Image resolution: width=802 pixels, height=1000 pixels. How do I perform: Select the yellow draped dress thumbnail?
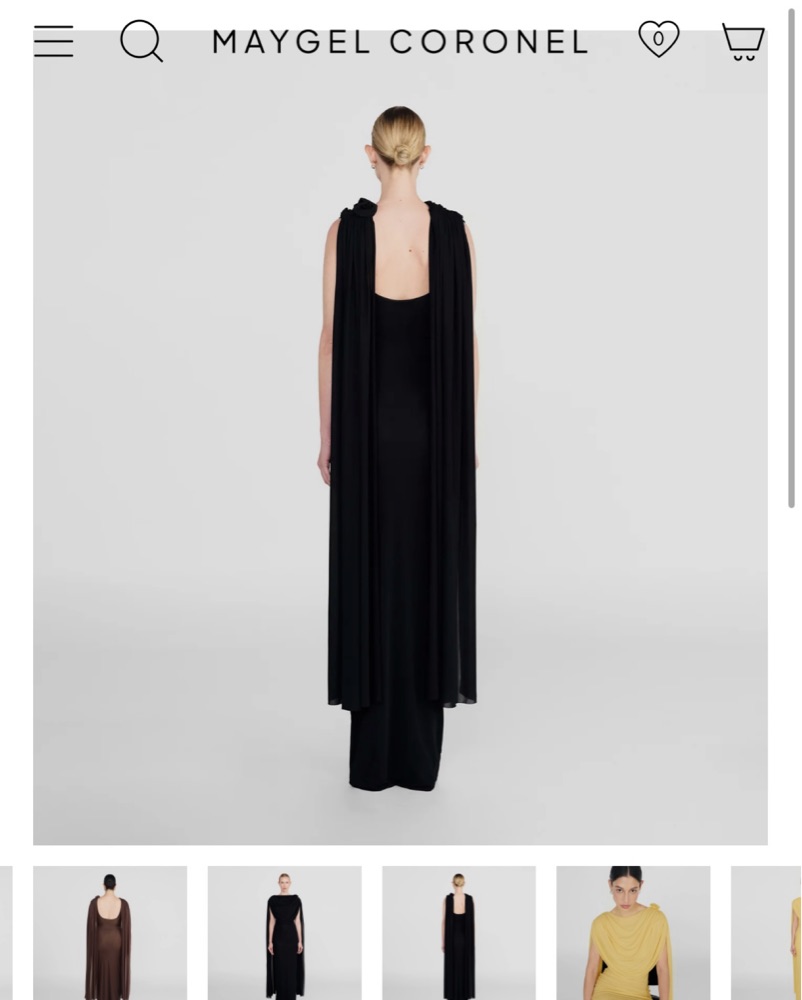pos(633,932)
